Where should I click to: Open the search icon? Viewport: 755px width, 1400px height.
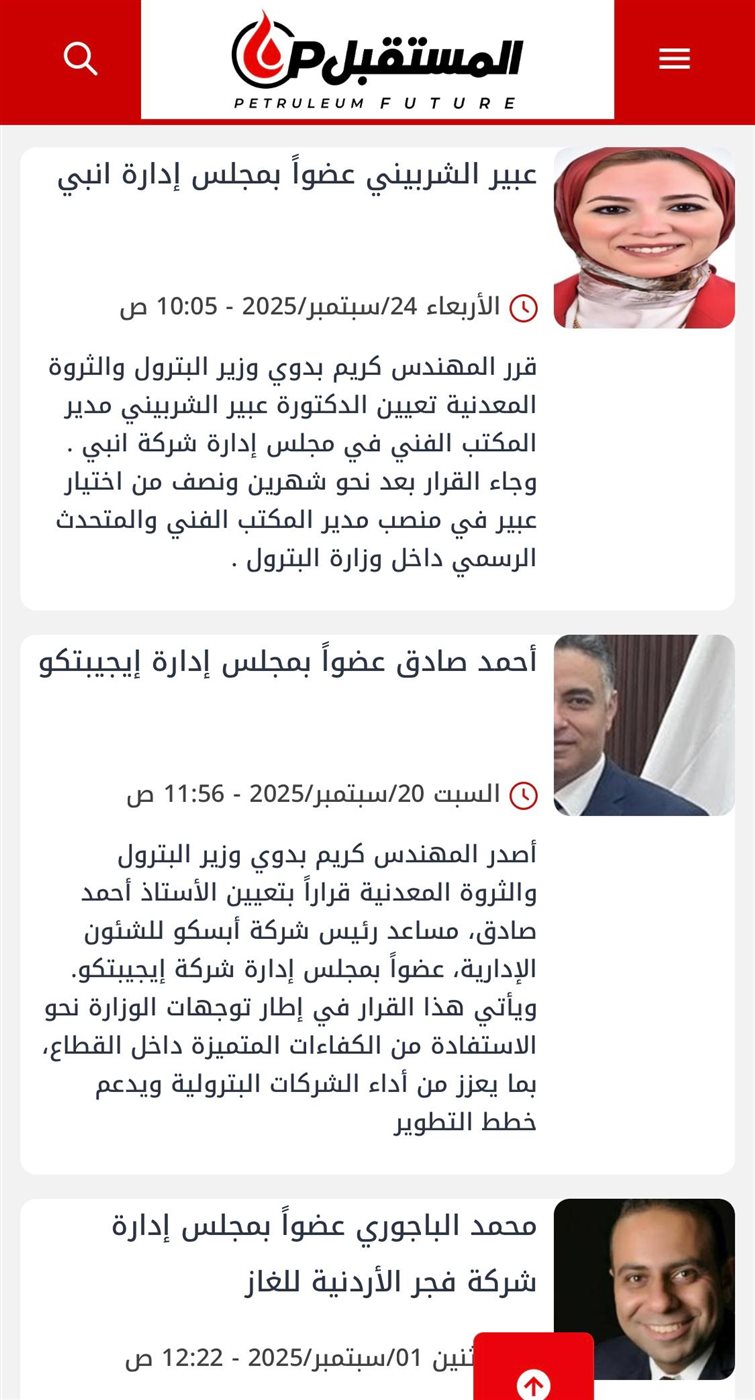click(80, 58)
